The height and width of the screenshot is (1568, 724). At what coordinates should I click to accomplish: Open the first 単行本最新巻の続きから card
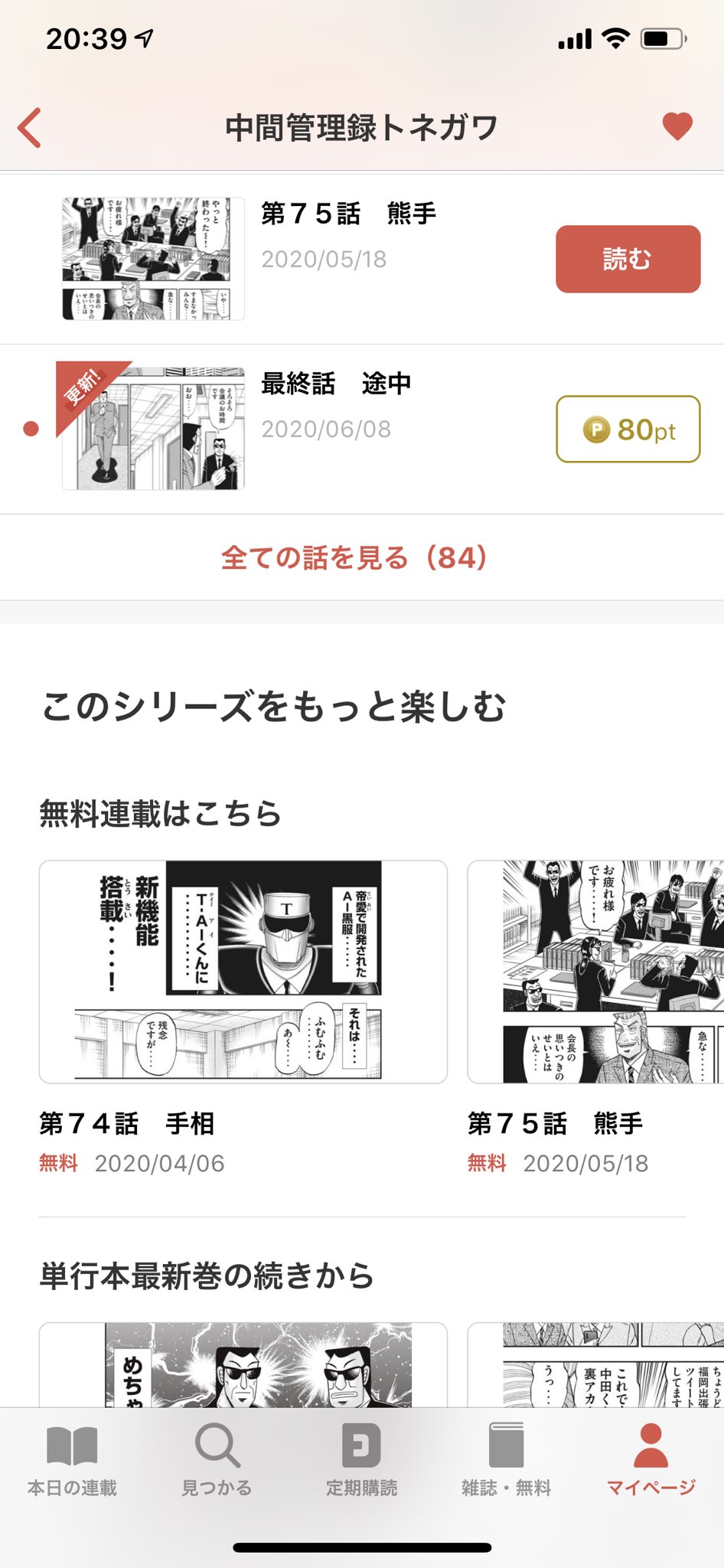[243, 1364]
